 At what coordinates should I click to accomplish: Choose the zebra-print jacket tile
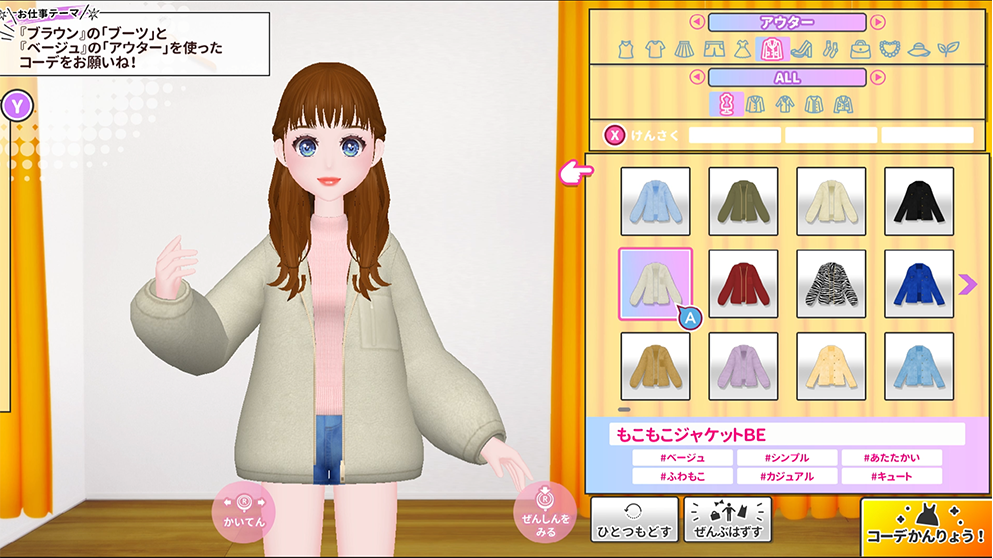(831, 284)
